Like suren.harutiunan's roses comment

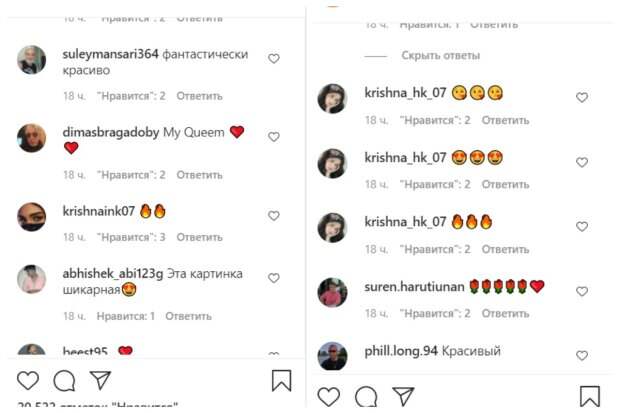pyautogui.click(x=582, y=292)
